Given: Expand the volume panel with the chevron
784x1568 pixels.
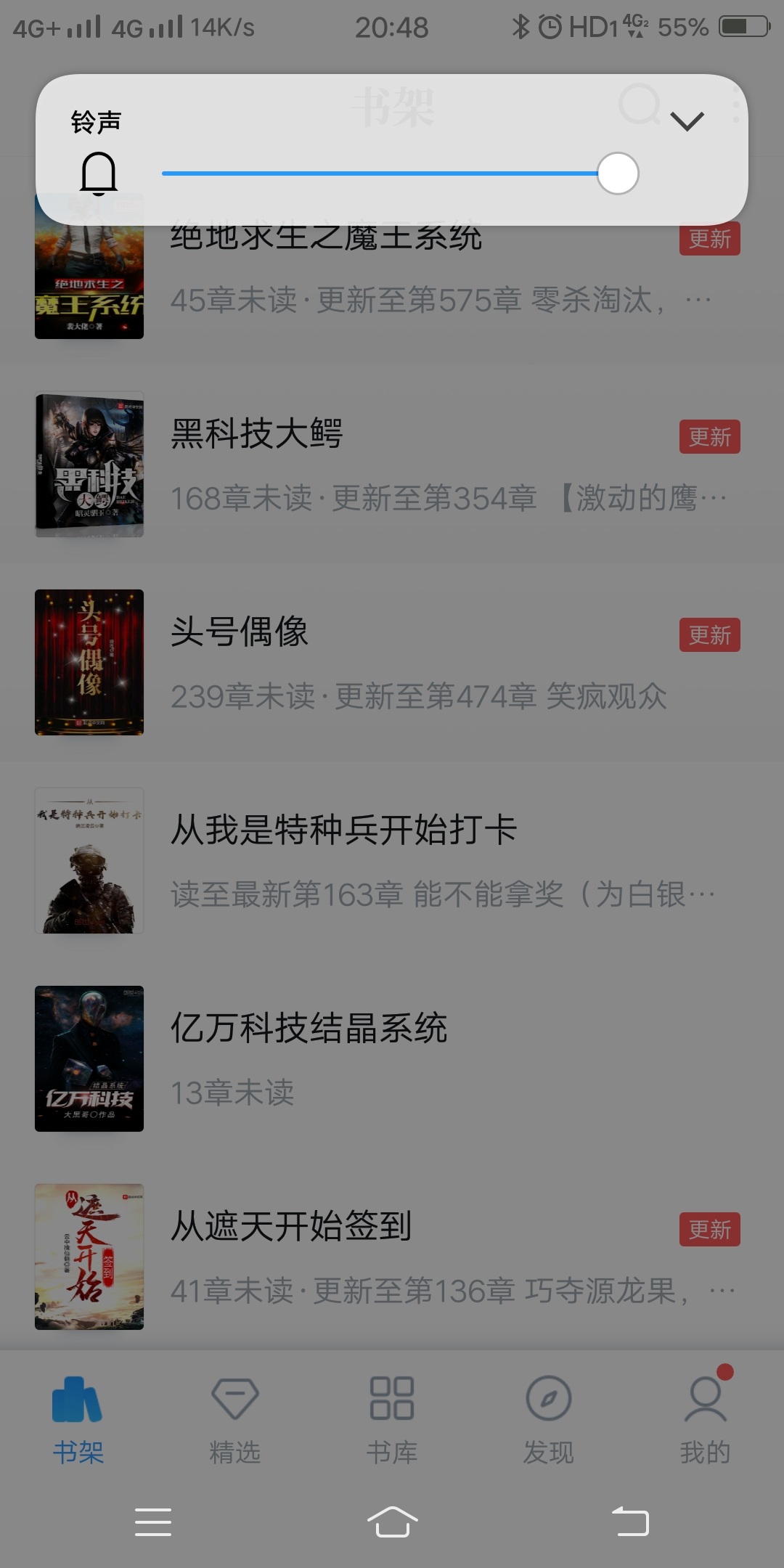Looking at the screenshot, I should 687,121.
